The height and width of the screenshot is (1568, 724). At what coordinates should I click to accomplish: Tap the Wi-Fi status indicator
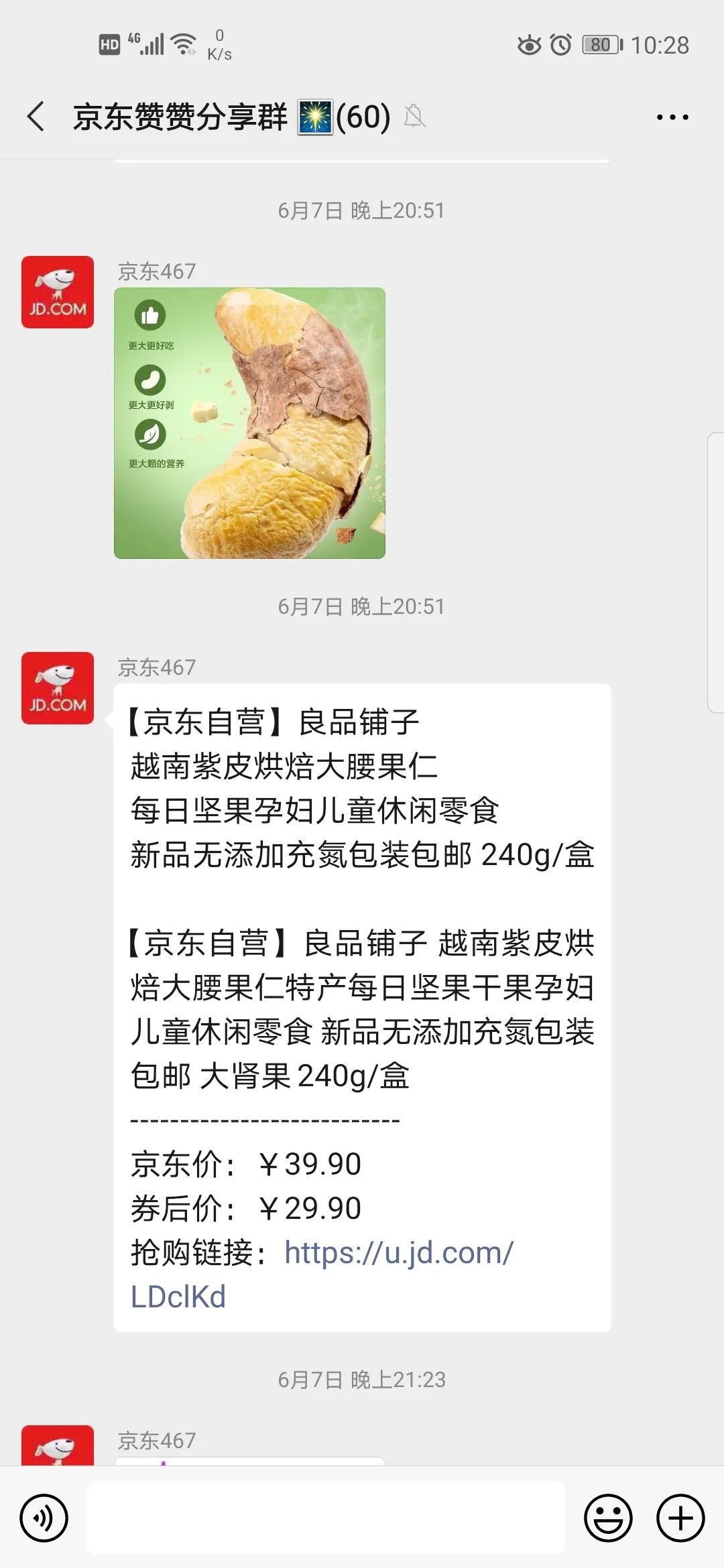click(184, 45)
